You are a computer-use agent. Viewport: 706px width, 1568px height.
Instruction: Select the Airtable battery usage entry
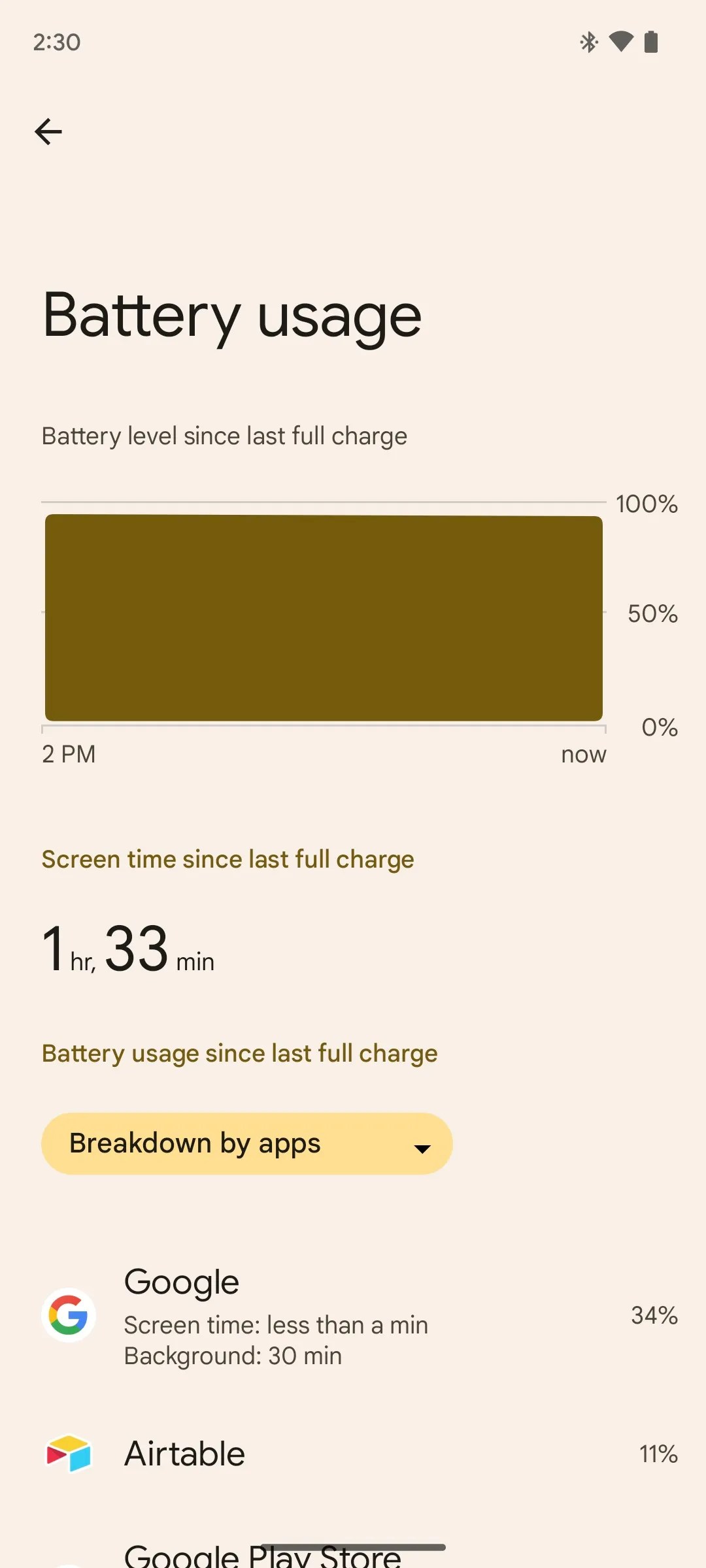coord(353,1454)
